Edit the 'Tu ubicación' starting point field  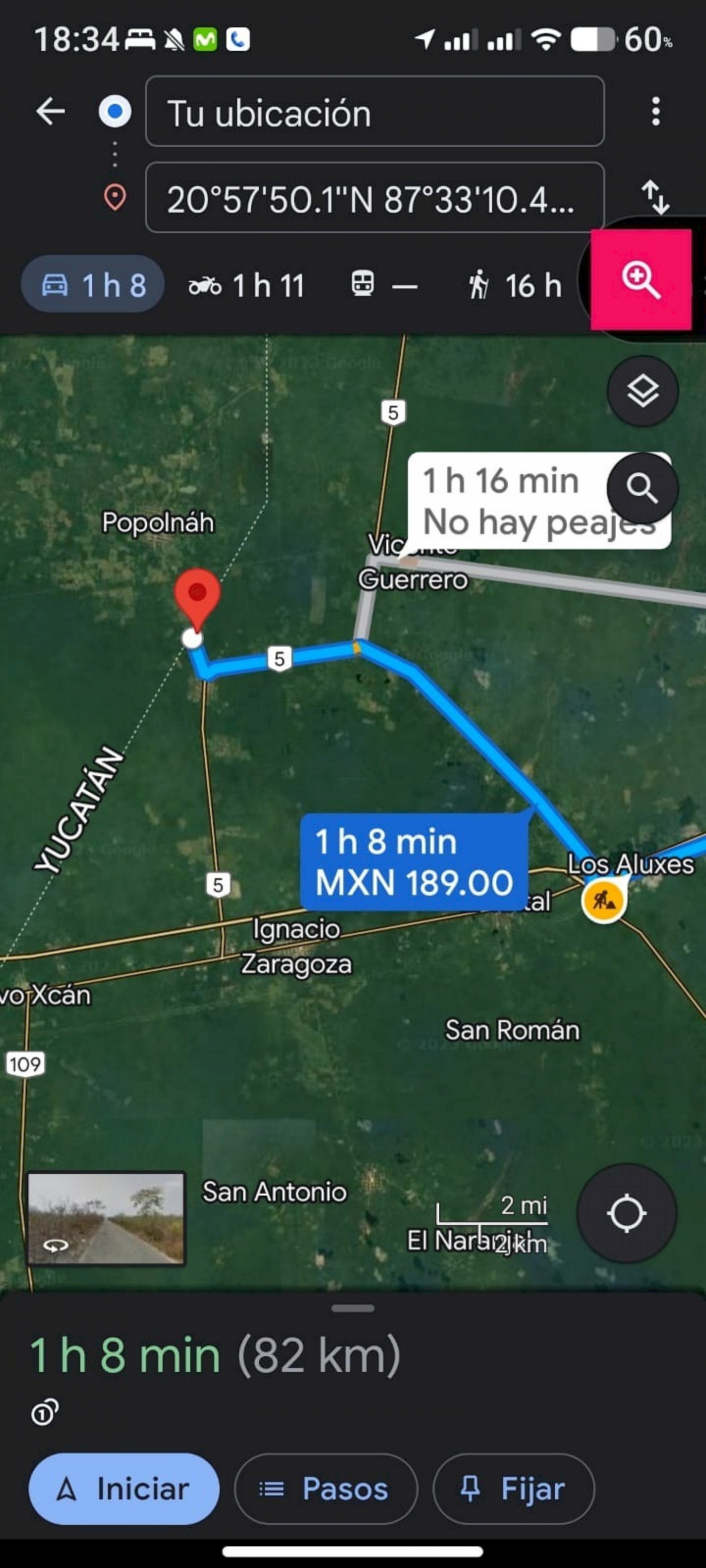click(374, 112)
